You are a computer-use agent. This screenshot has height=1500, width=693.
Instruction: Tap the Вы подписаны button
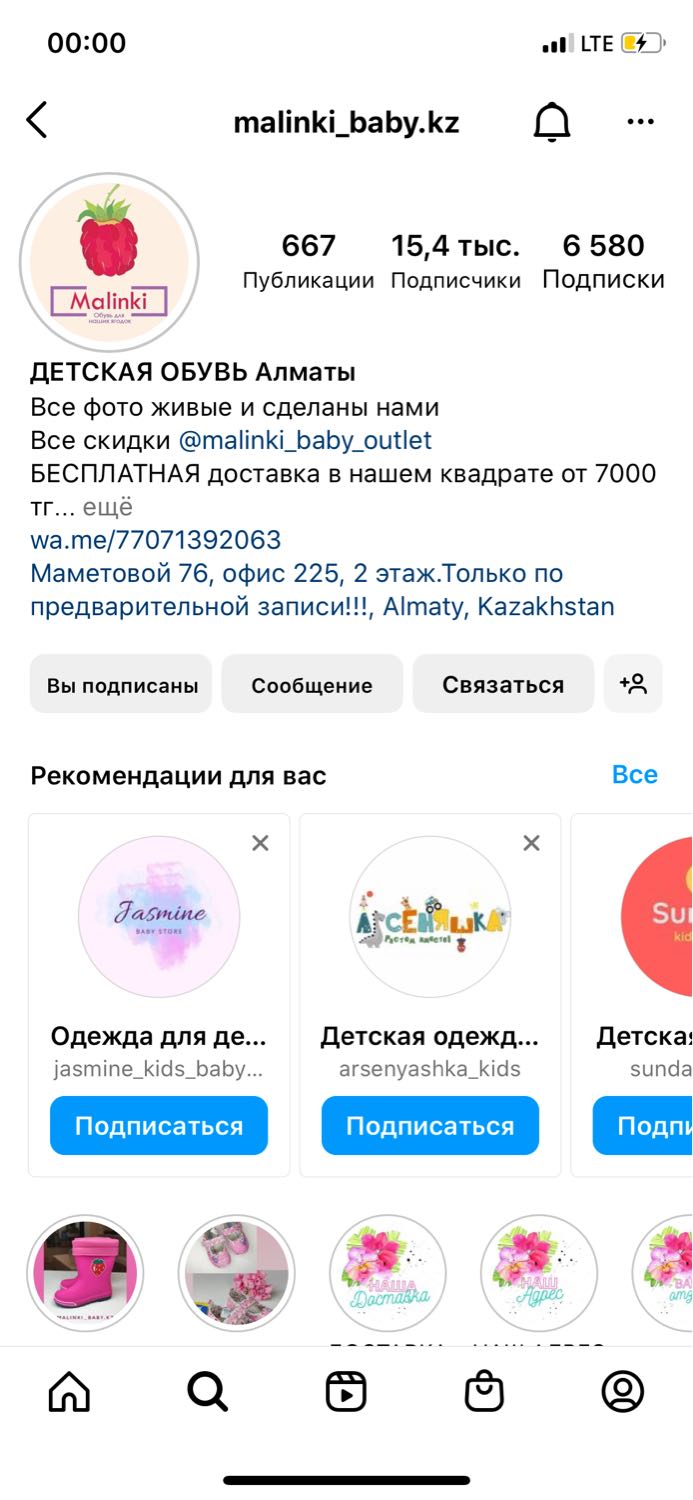[121, 685]
